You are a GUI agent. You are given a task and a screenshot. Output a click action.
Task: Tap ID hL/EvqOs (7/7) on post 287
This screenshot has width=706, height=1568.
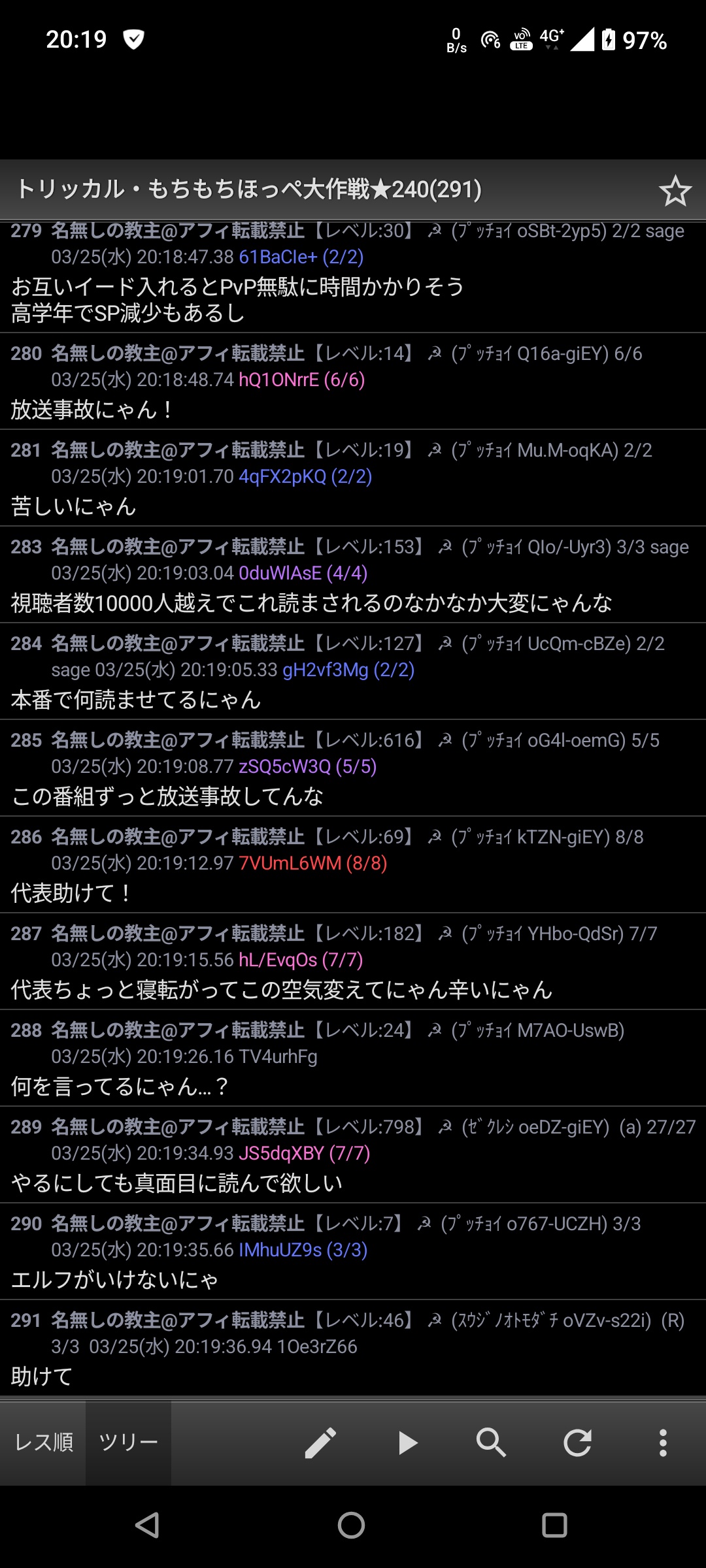click(301, 960)
